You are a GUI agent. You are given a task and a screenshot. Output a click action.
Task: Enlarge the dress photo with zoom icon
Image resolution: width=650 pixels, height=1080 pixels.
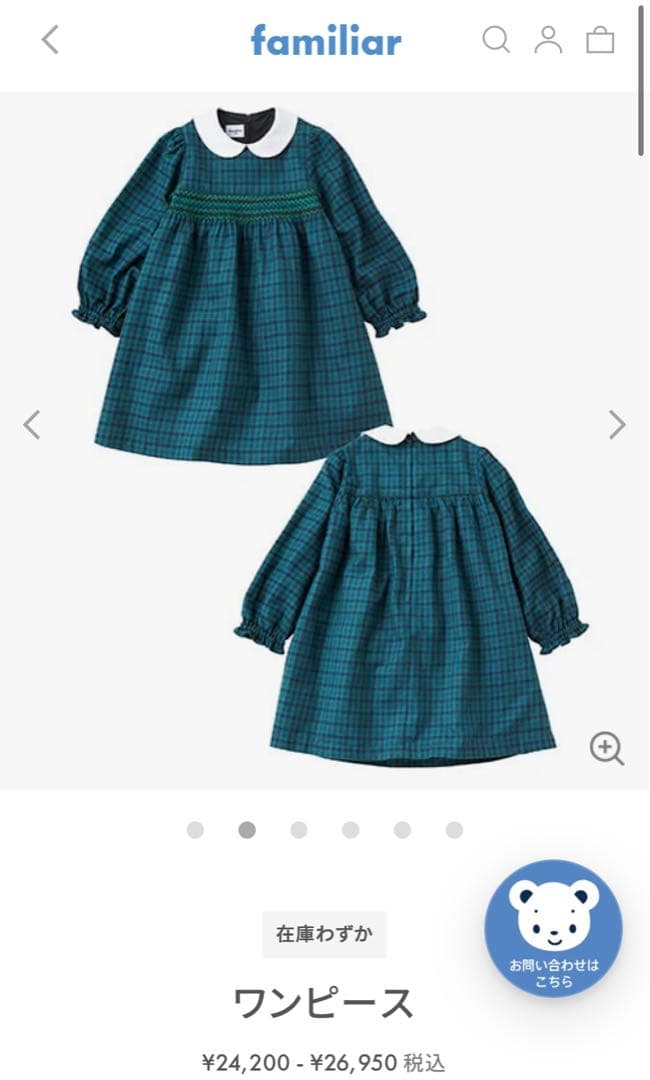tap(606, 748)
